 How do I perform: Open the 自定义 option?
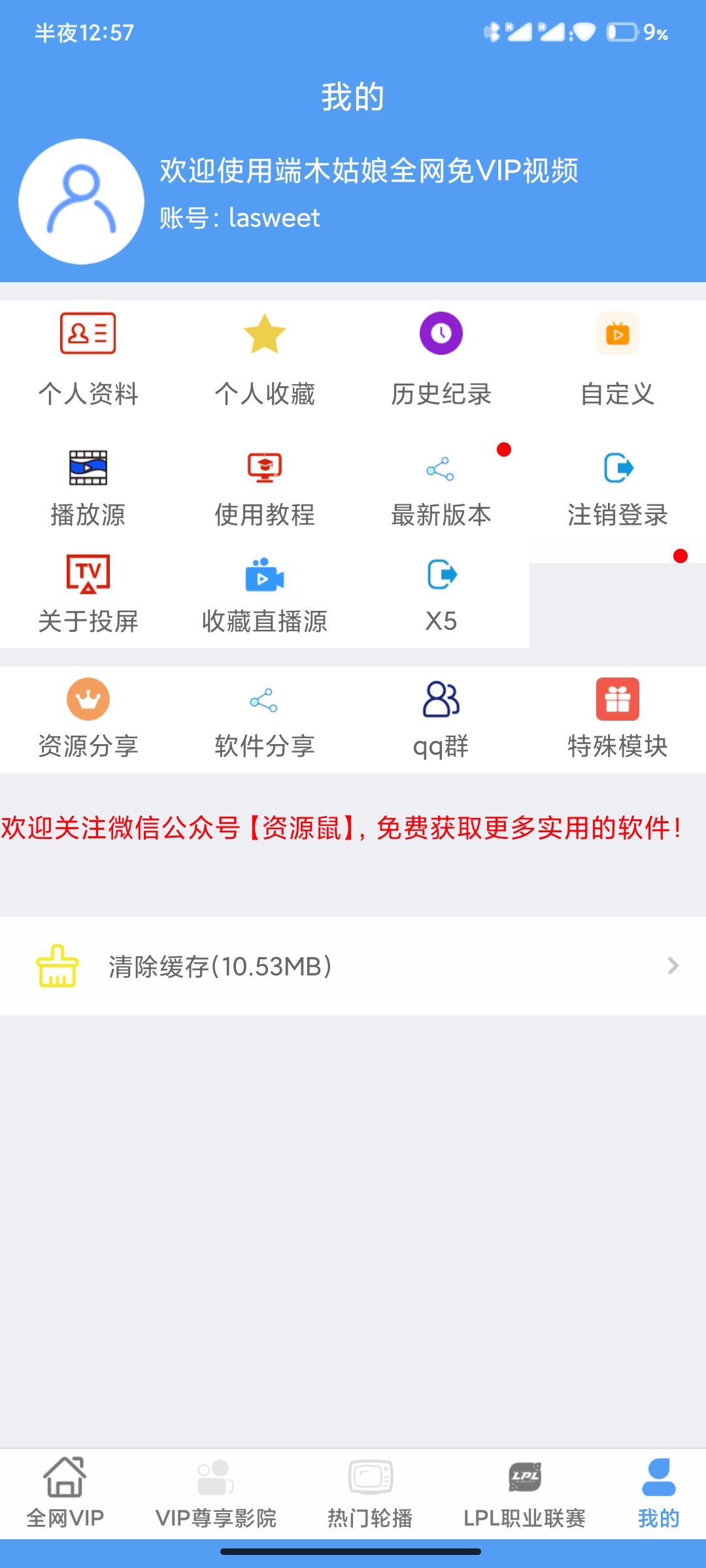pyautogui.click(x=618, y=359)
